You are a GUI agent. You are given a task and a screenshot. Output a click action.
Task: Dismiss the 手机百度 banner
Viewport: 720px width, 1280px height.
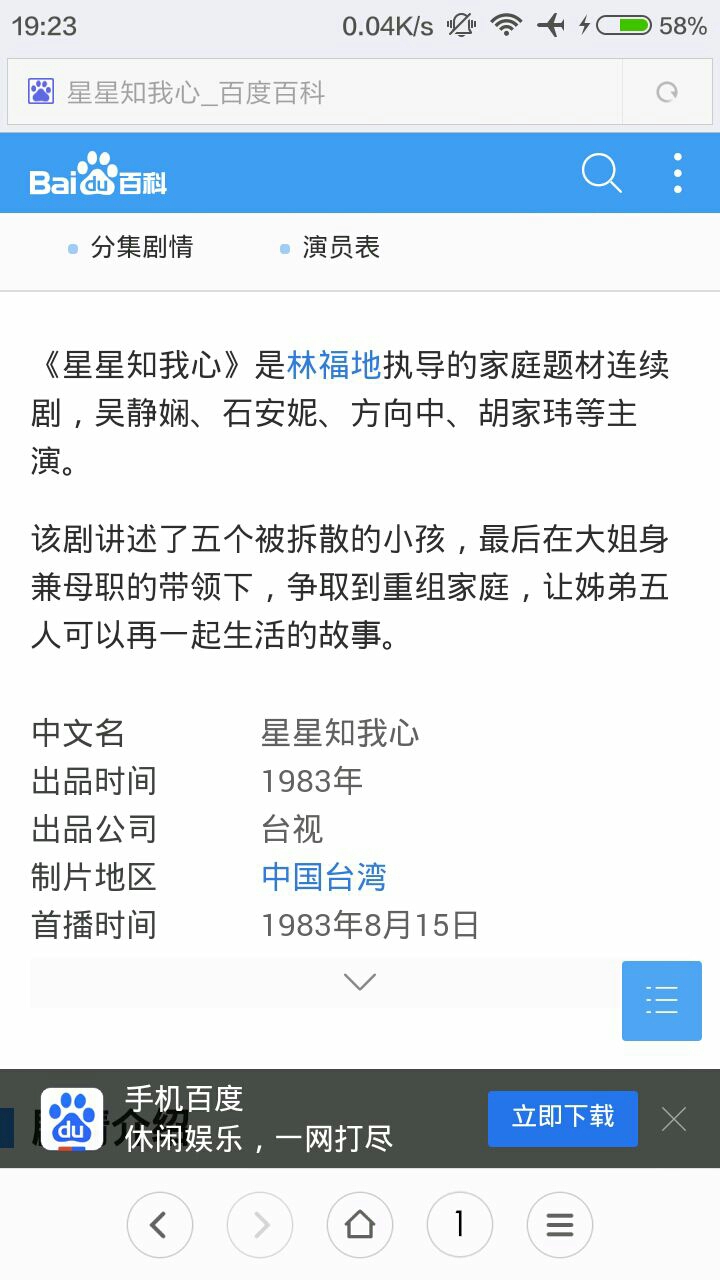point(674,1119)
